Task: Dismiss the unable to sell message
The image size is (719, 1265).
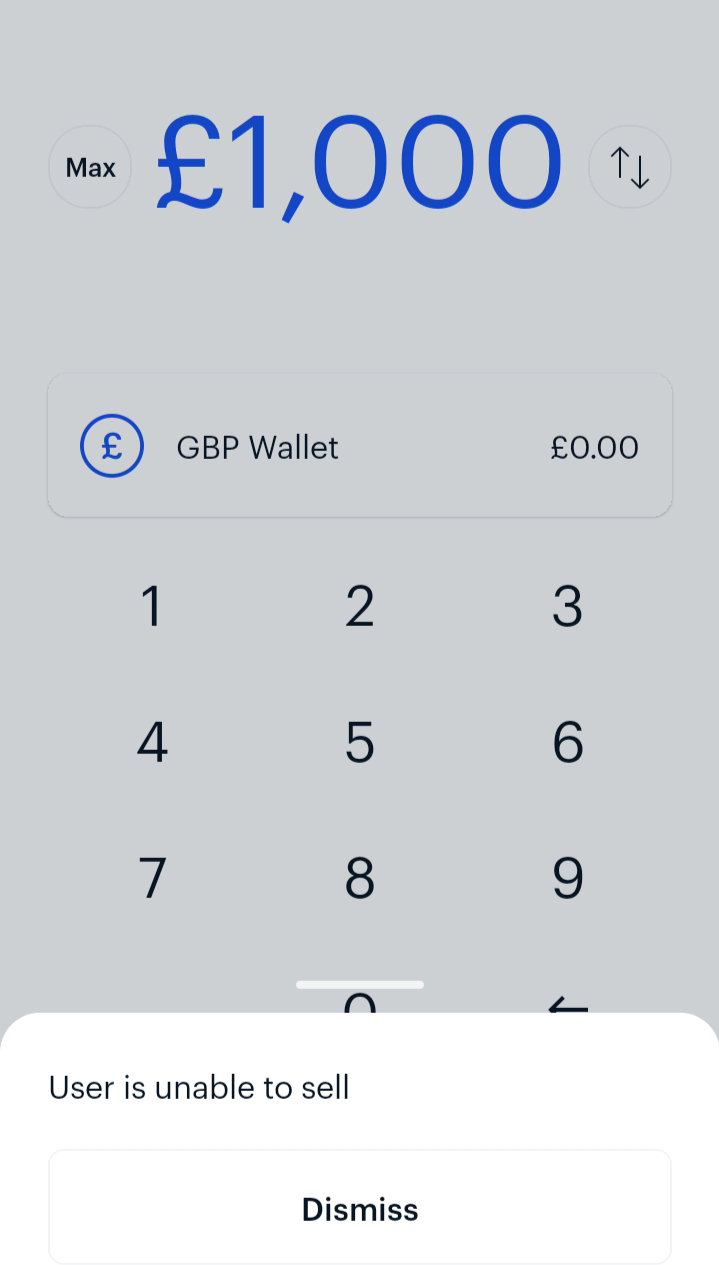Action: point(359,1208)
